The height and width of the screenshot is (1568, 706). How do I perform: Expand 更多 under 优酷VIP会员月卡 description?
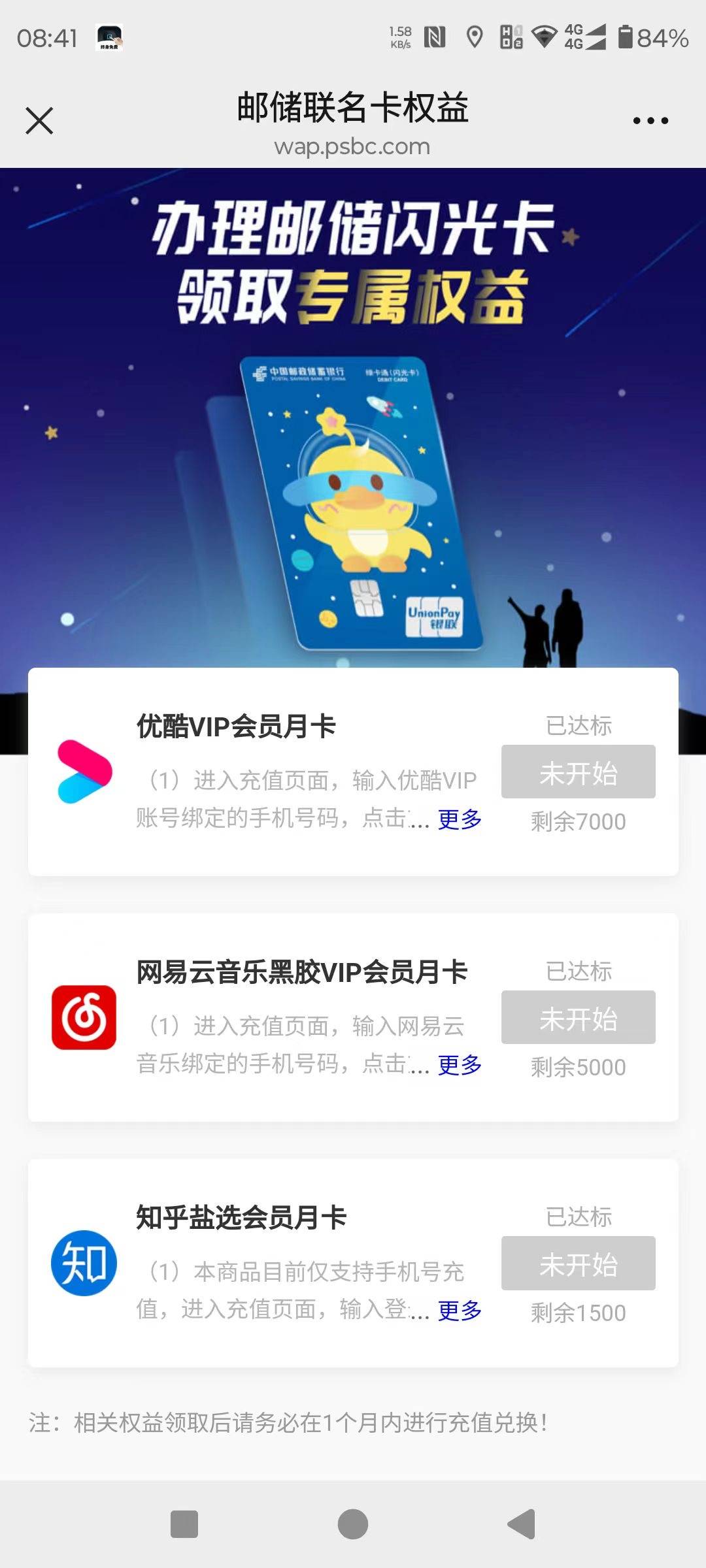[x=460, y=819]
